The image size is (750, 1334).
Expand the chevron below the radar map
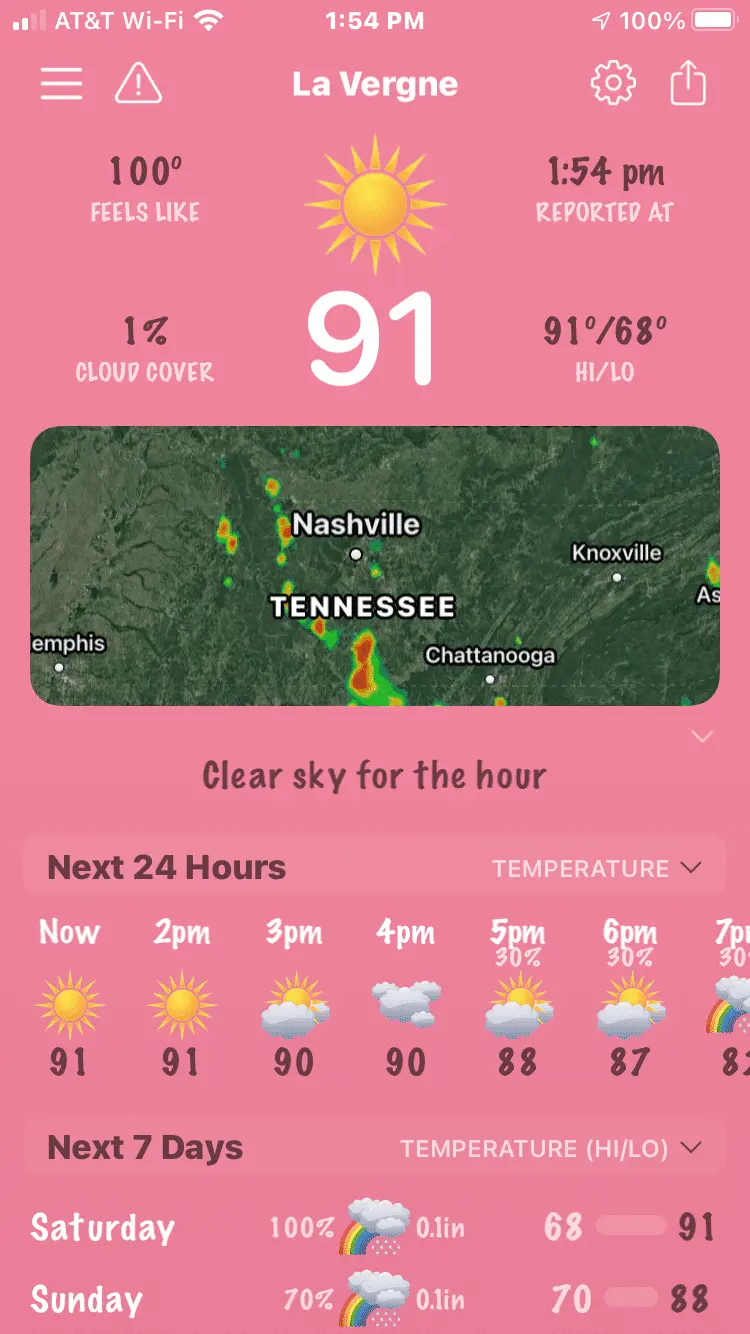(702, 737)
